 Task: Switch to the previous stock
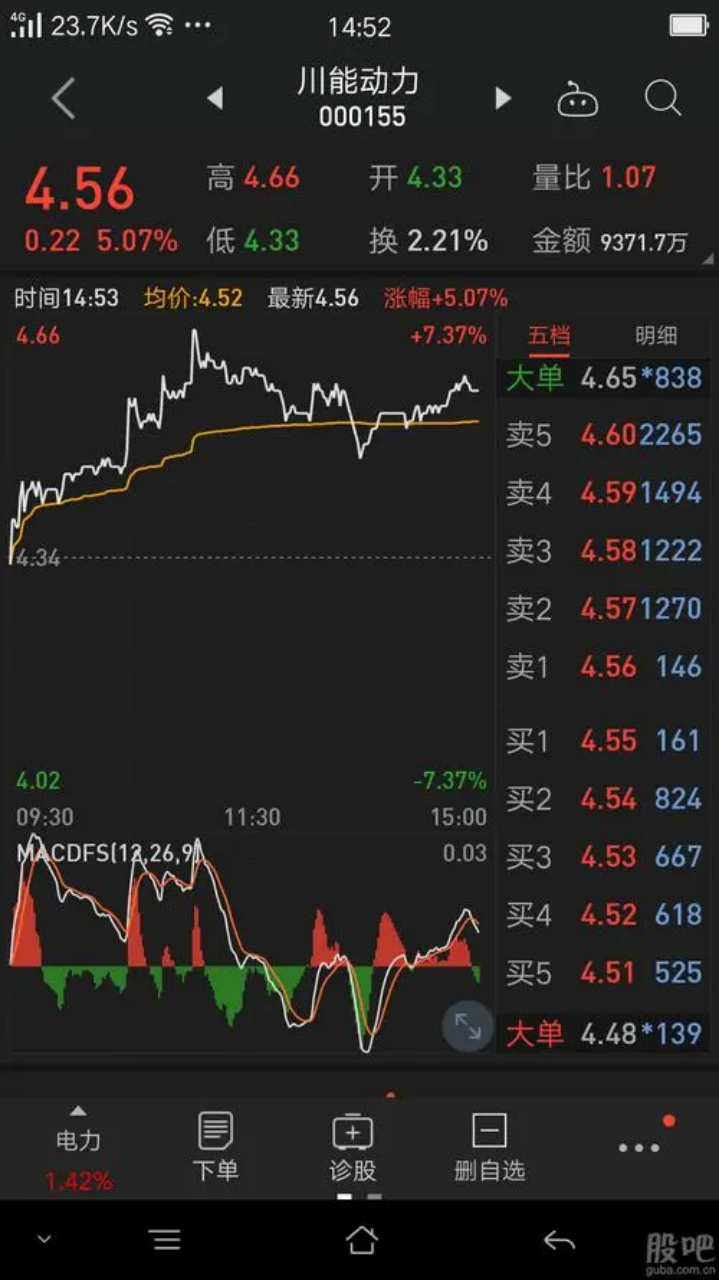click(x=214, y=98)
